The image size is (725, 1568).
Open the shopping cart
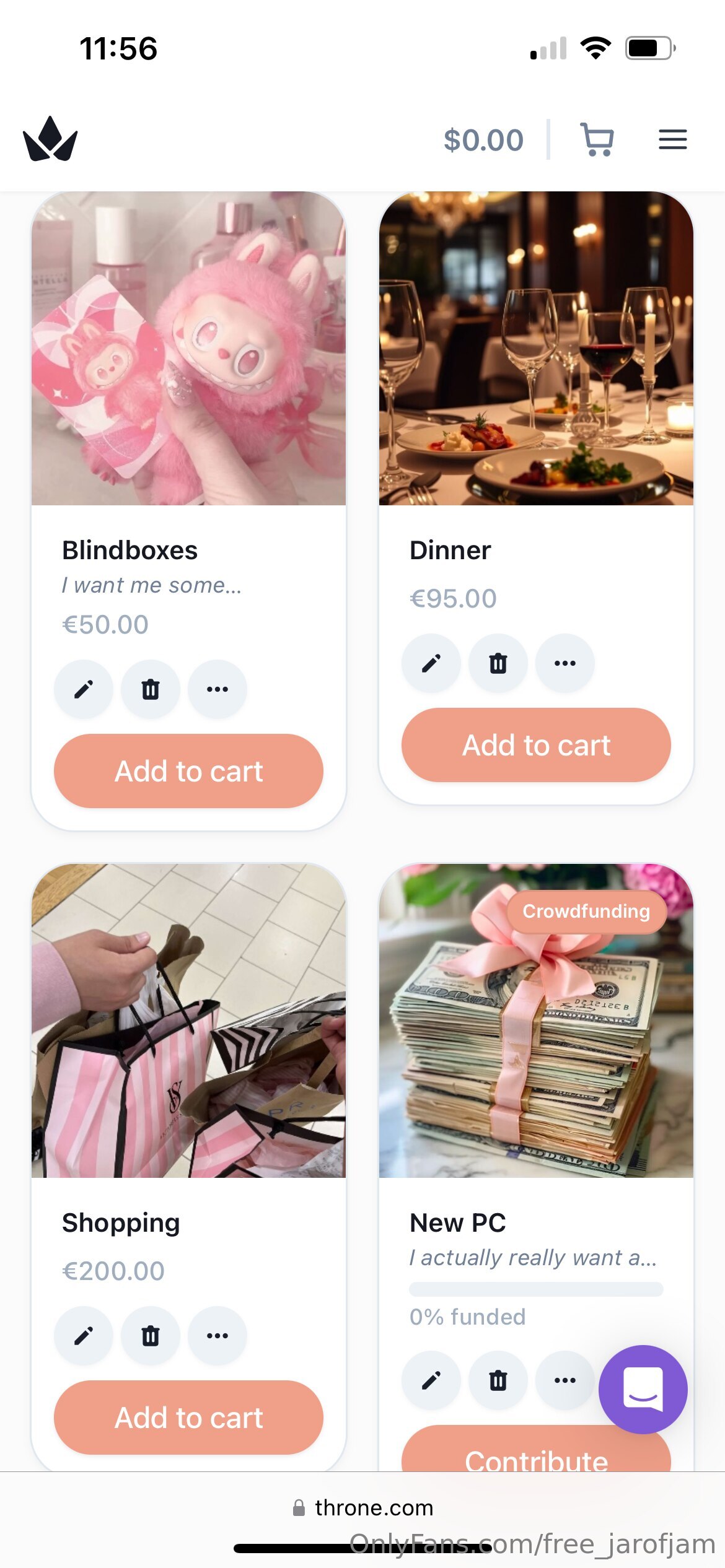(597, 139)
